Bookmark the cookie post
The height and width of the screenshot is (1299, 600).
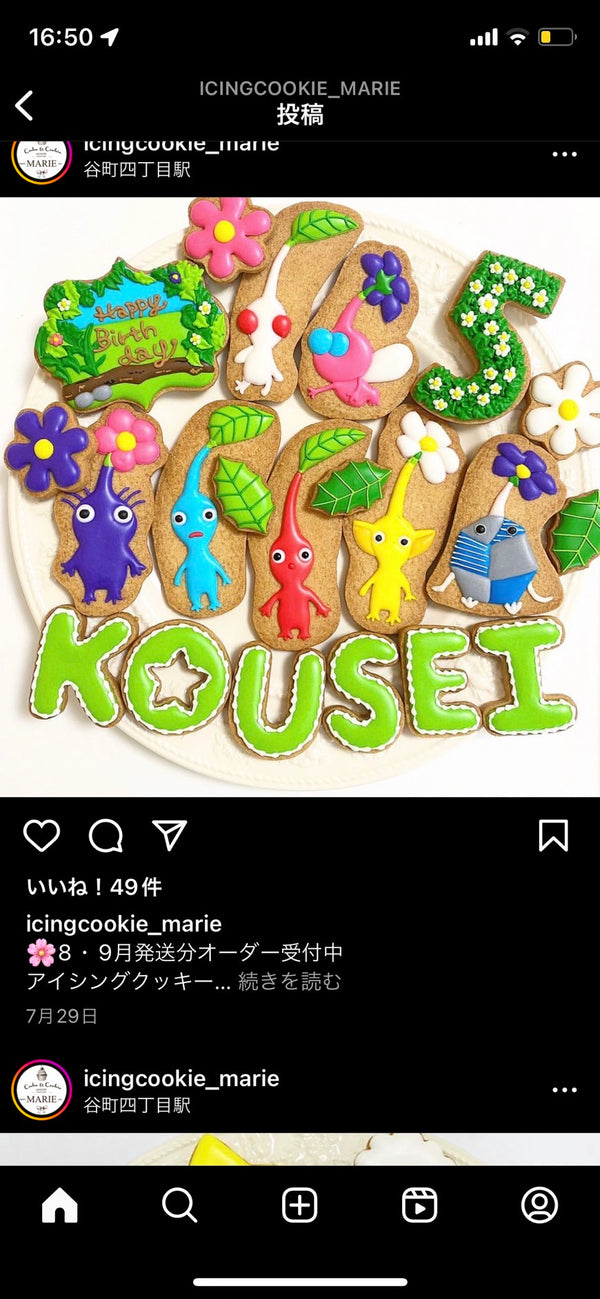point(553,835)
